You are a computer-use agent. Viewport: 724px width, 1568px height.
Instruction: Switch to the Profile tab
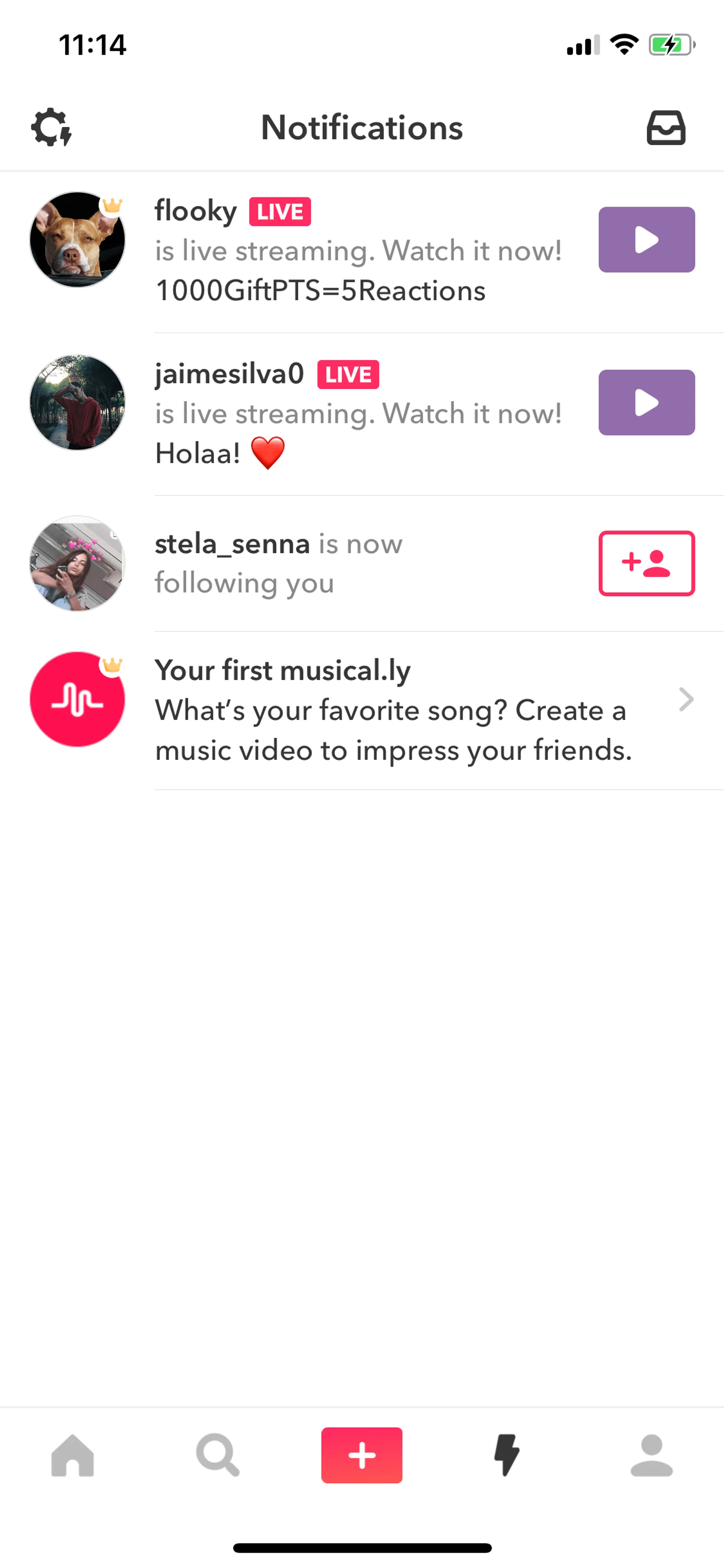click(651, 1455)
